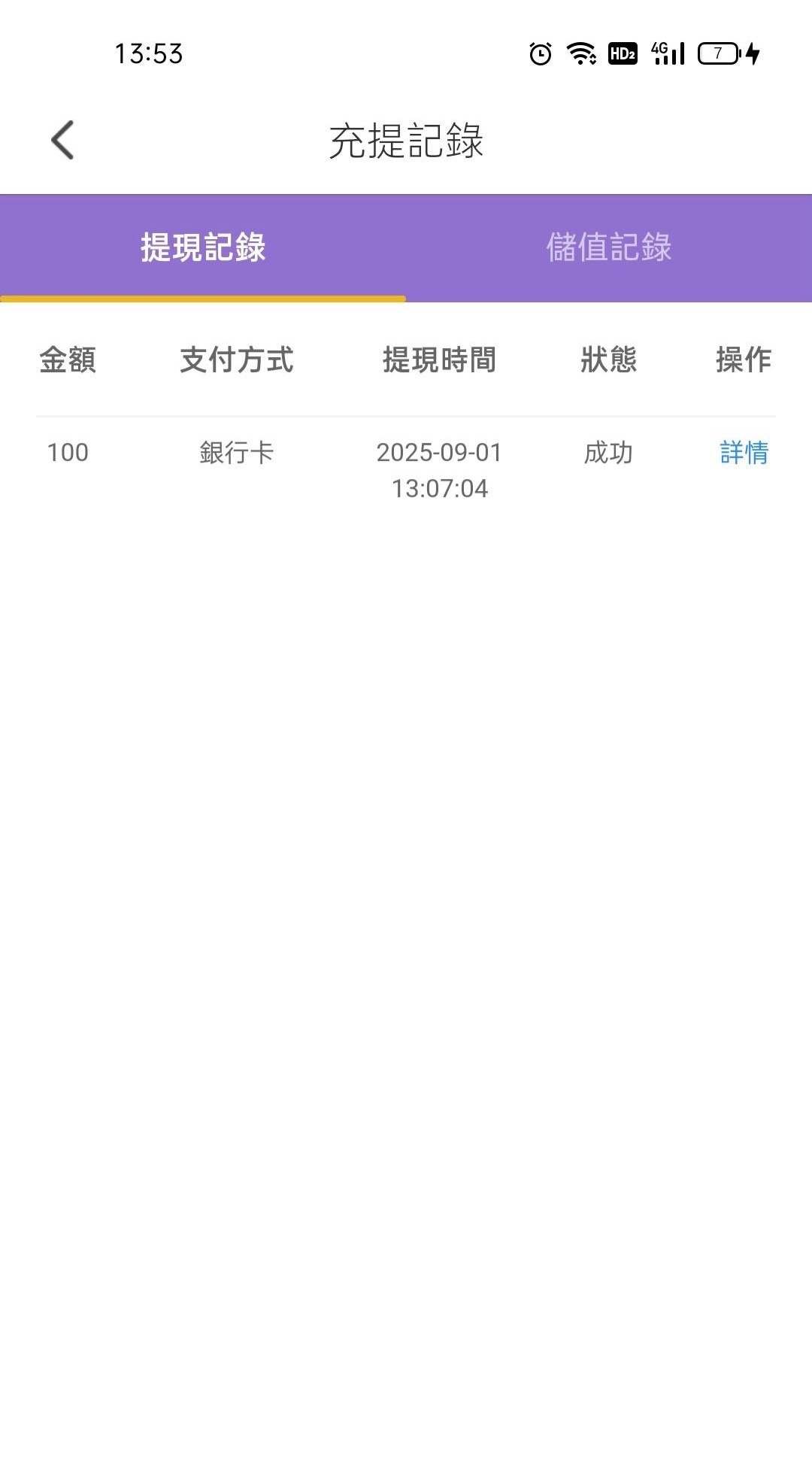Open 詳情 for the 100 withdrawal
This screenshot has height=1483, width=812.
click(x=744, y=453)
